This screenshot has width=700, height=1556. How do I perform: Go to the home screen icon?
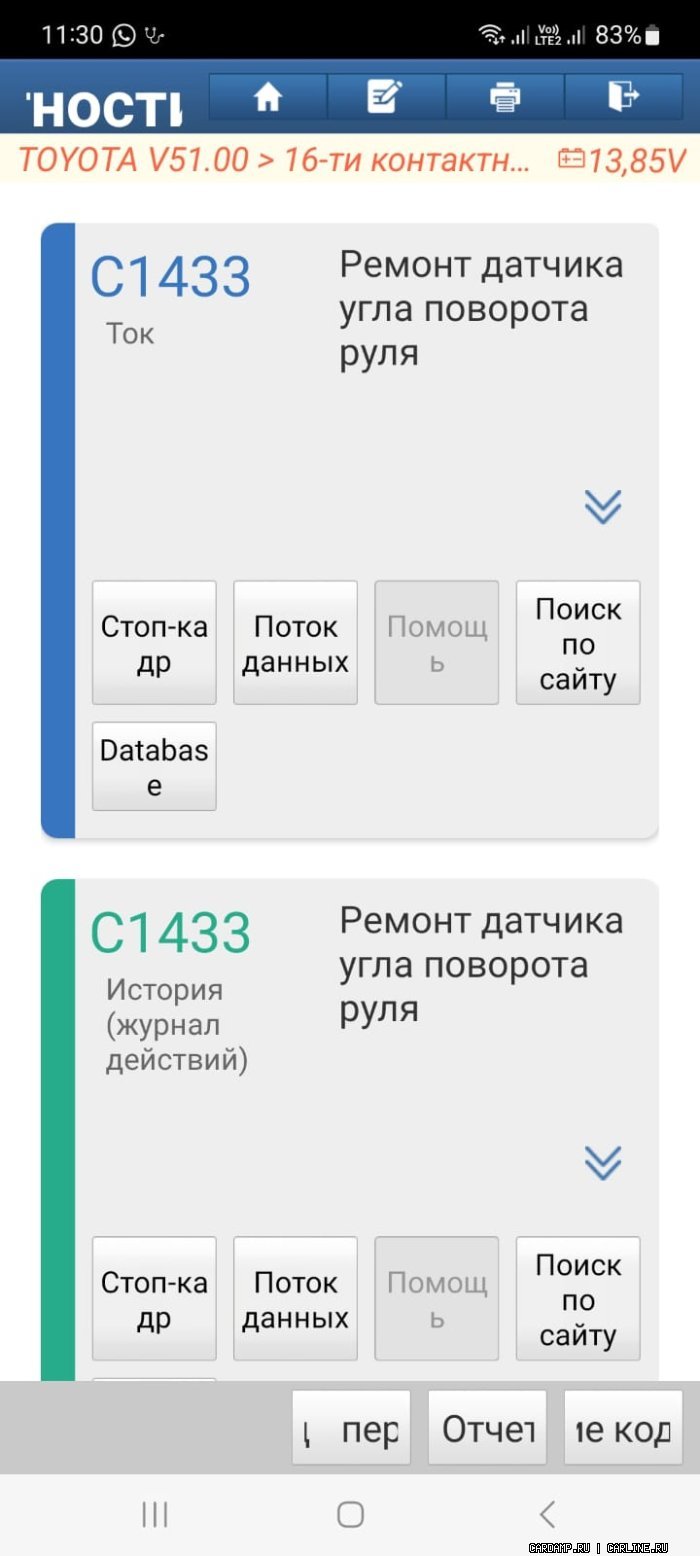point(267,96)
